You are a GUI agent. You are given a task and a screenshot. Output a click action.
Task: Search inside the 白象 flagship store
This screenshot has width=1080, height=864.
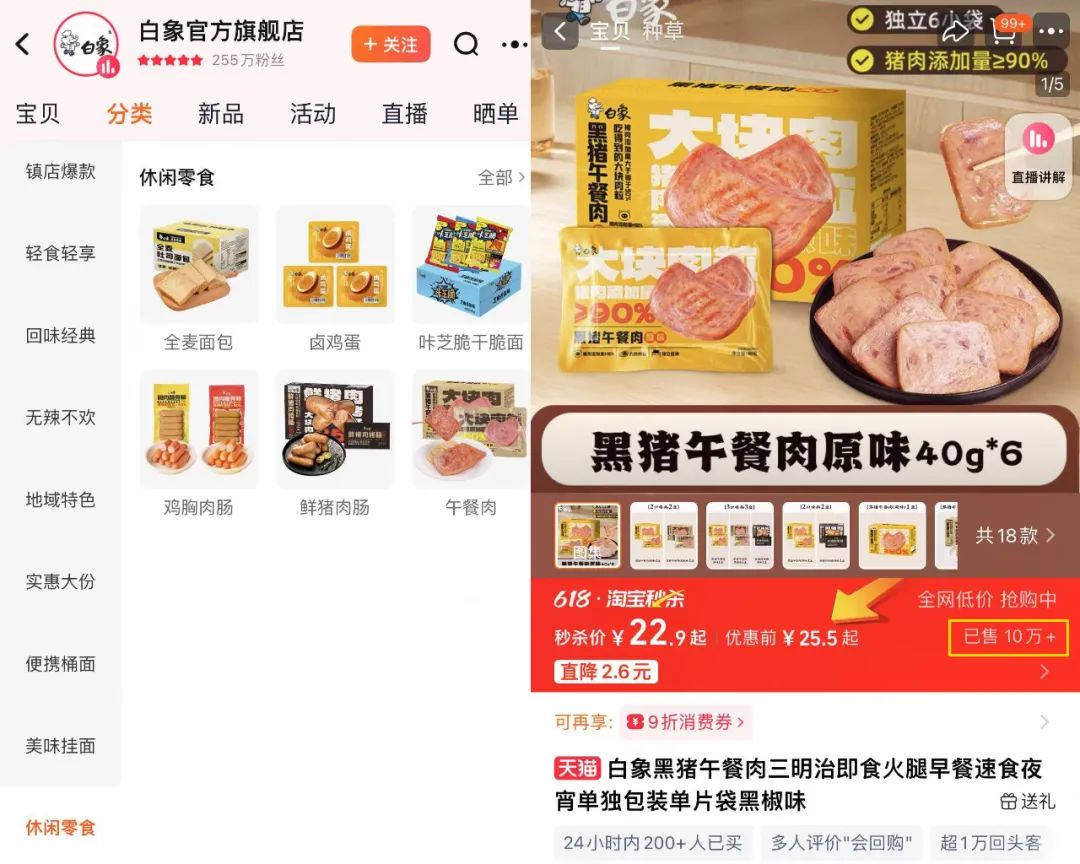466,44
